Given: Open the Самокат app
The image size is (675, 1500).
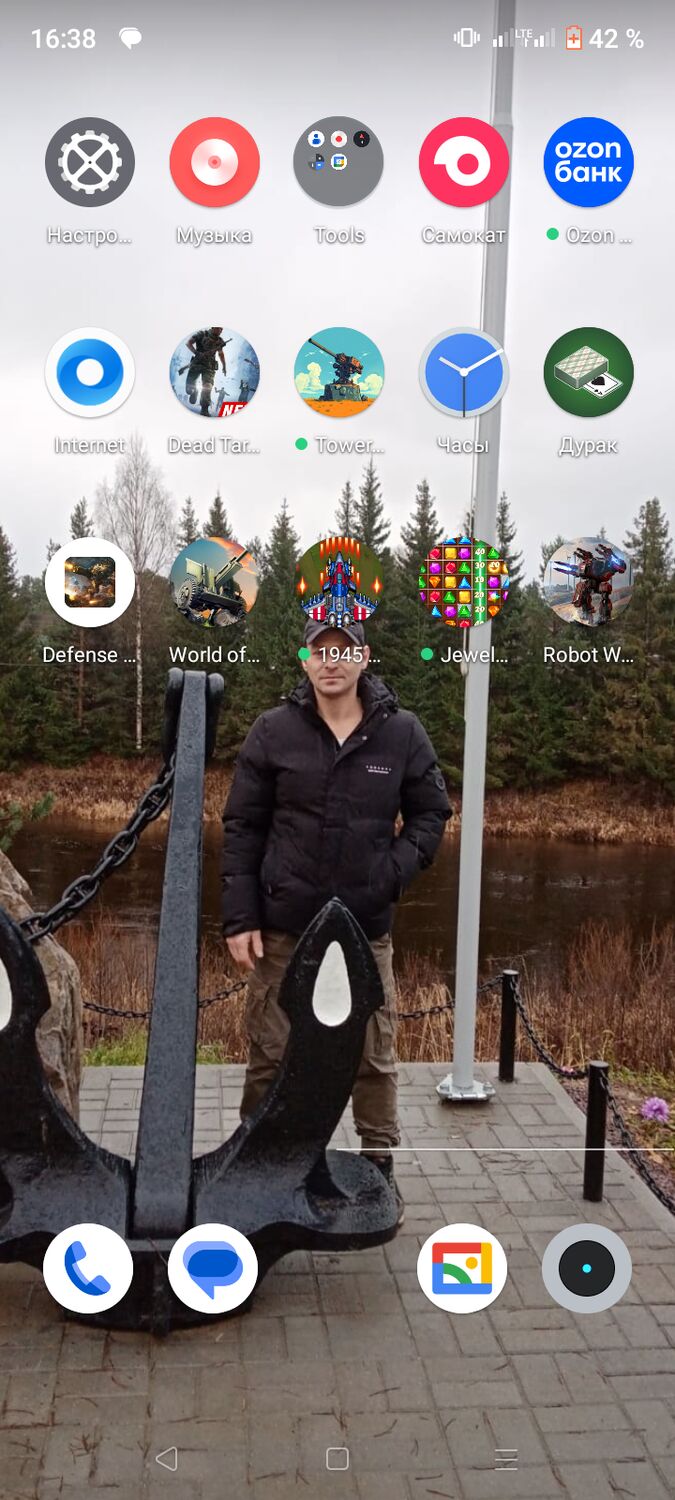Looking at the screenshot, I should pos(463,162).
